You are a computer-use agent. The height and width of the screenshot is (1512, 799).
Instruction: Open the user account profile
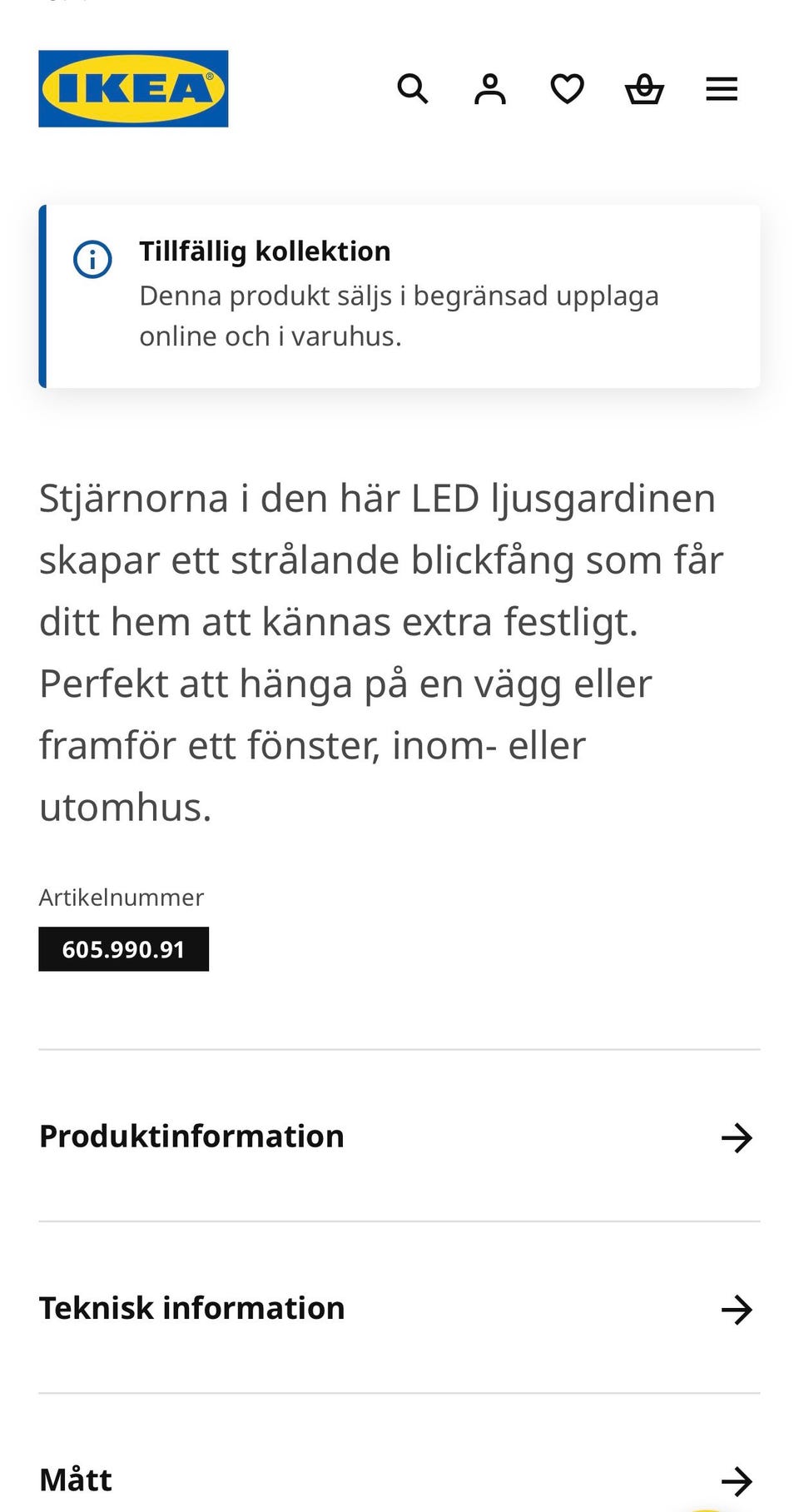pyautogui.click(x=490, y=88)
